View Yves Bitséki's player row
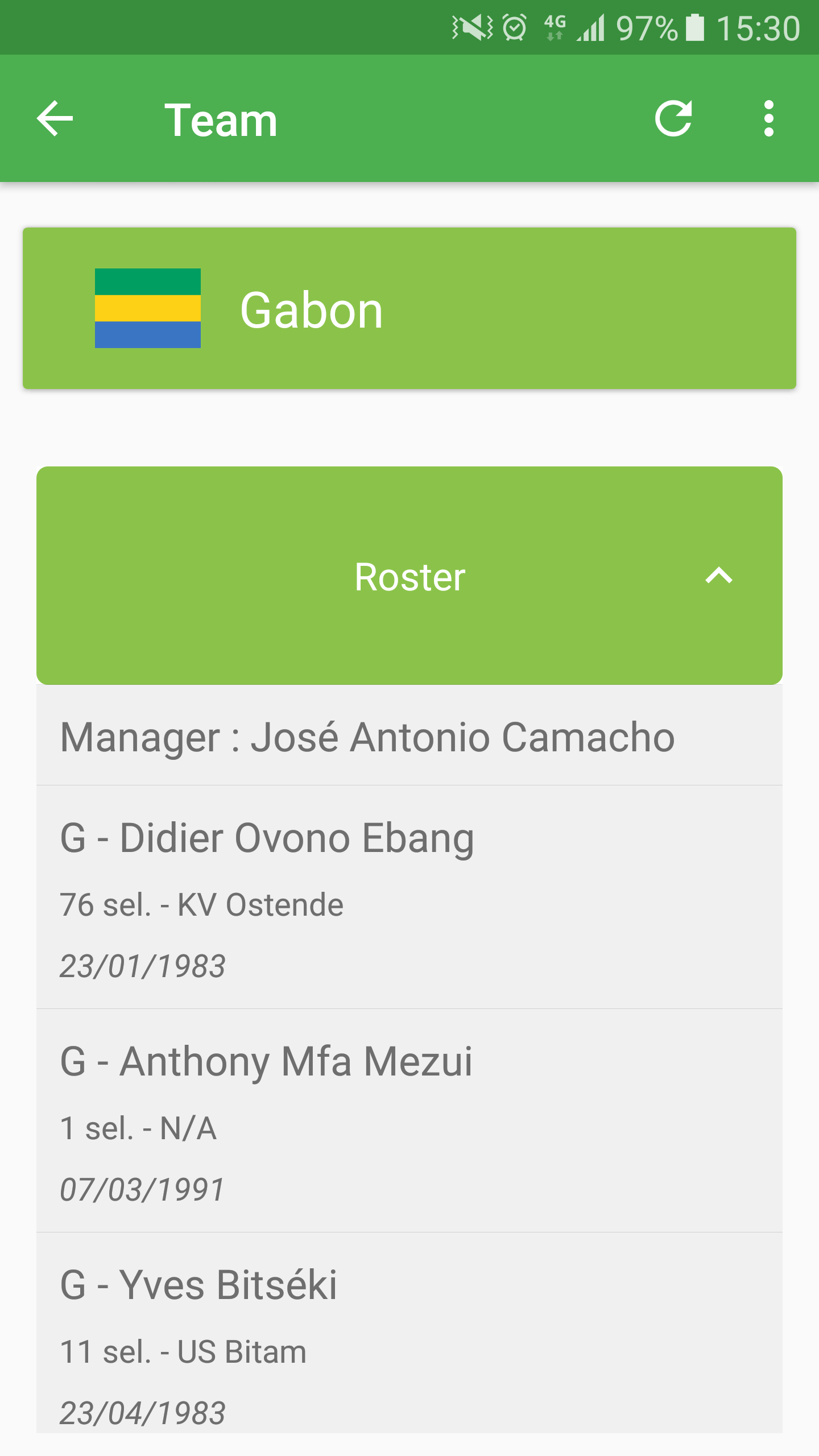Viewport: 819px width, 1456px height. tap(409, 1337)
